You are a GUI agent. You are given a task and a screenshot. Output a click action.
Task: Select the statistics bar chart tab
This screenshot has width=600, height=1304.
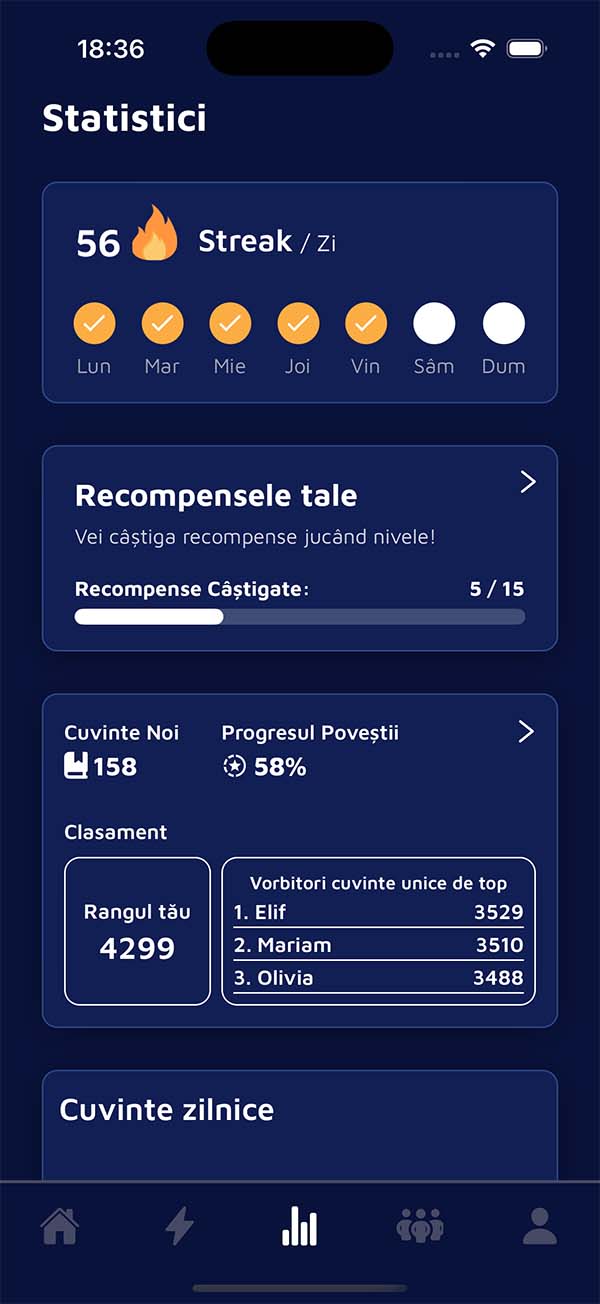click(x=299, y=1226)
